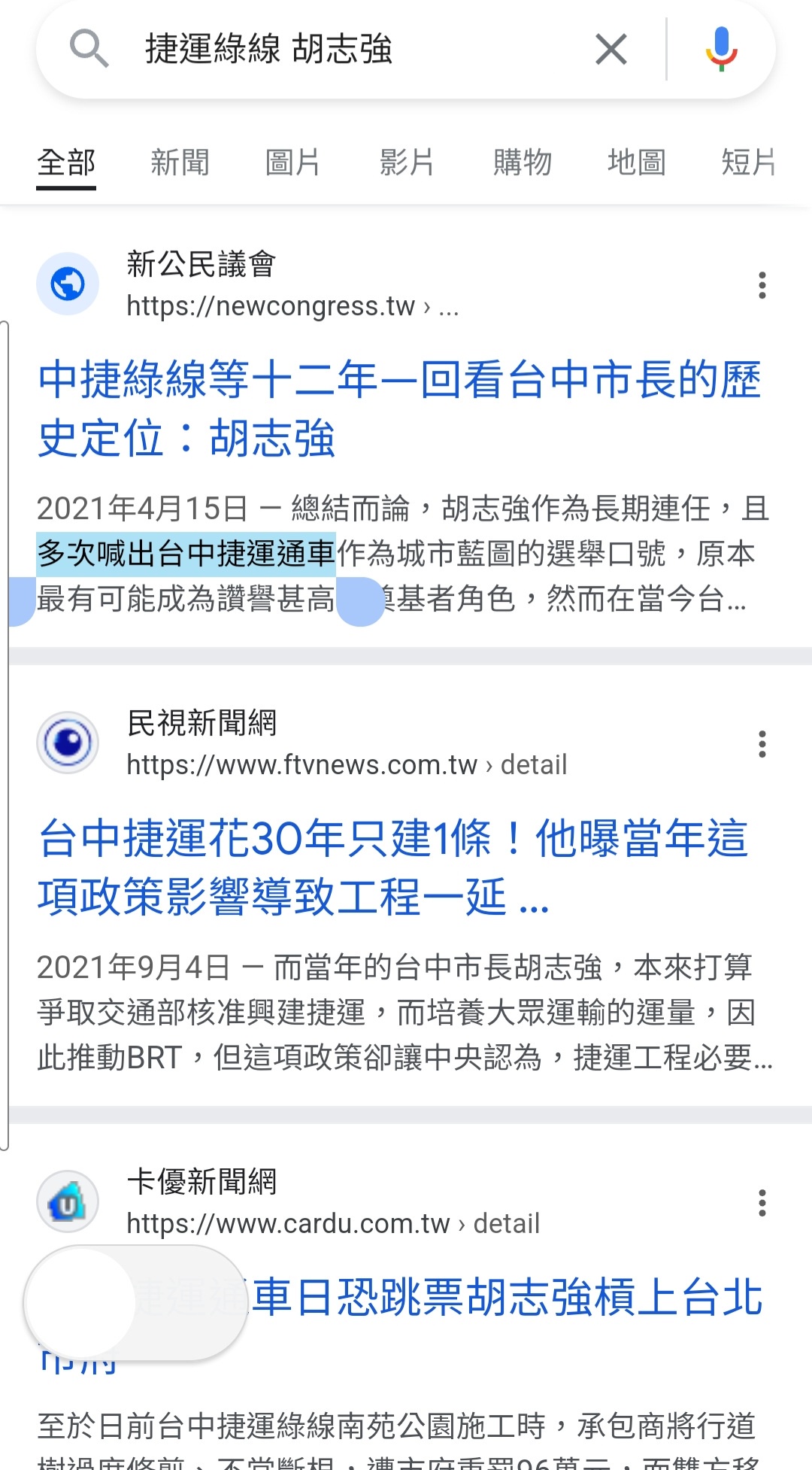Switch to the 購物 tab

522,162
